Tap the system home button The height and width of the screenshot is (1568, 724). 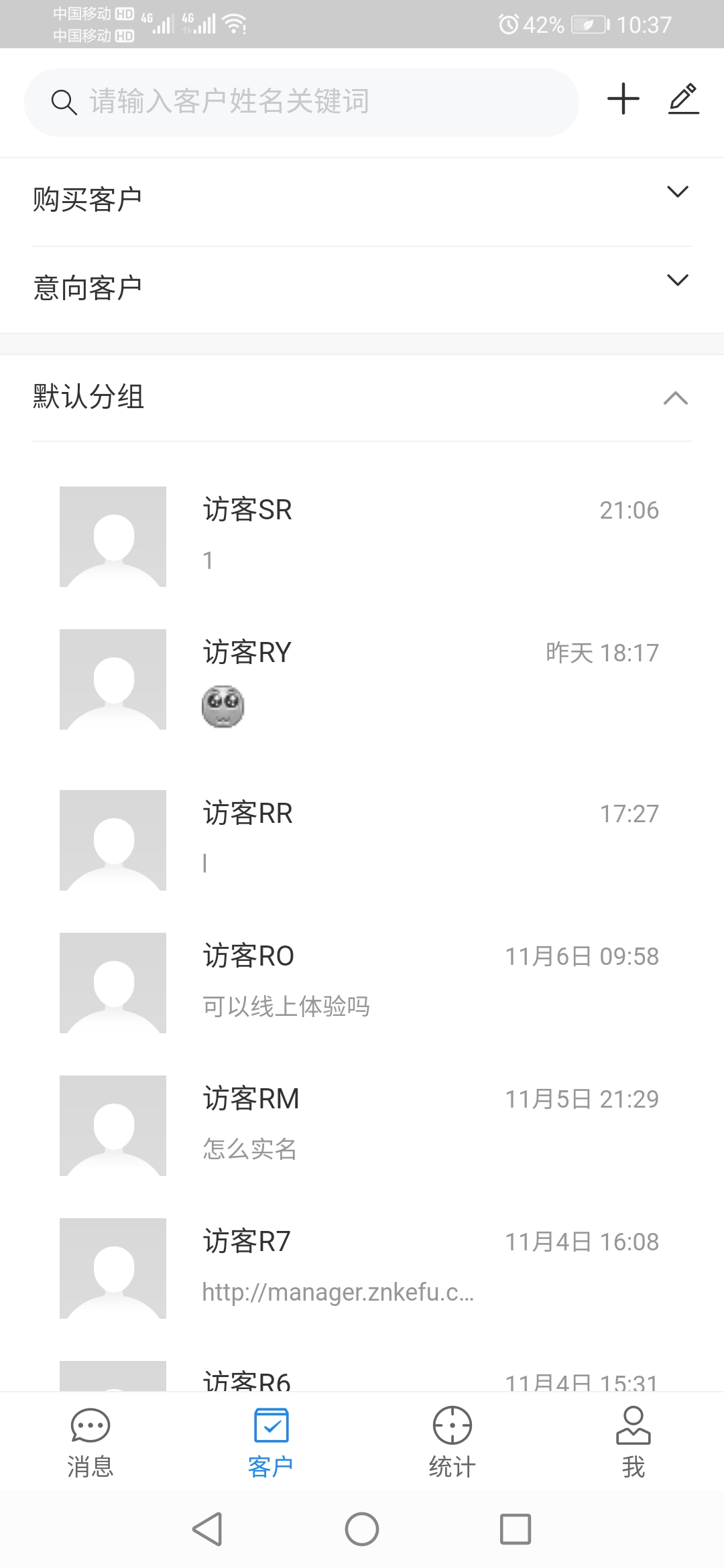362,1529
